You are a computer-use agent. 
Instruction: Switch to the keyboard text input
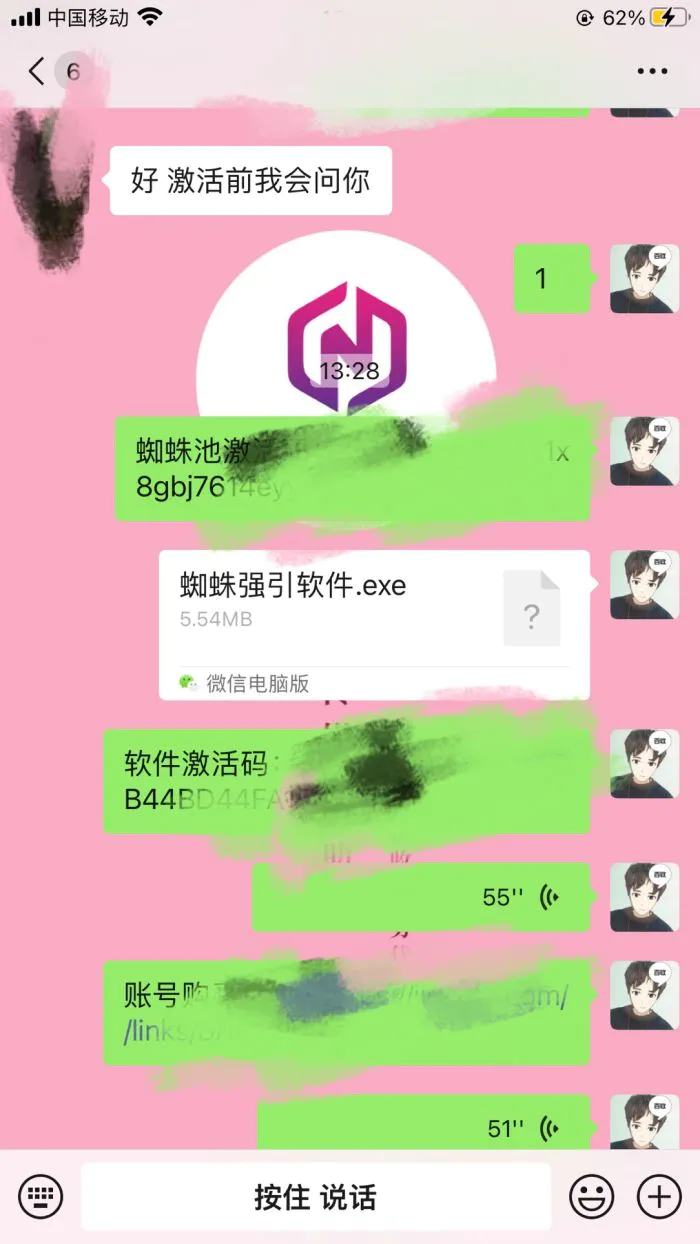click(x=41, y=1196)
